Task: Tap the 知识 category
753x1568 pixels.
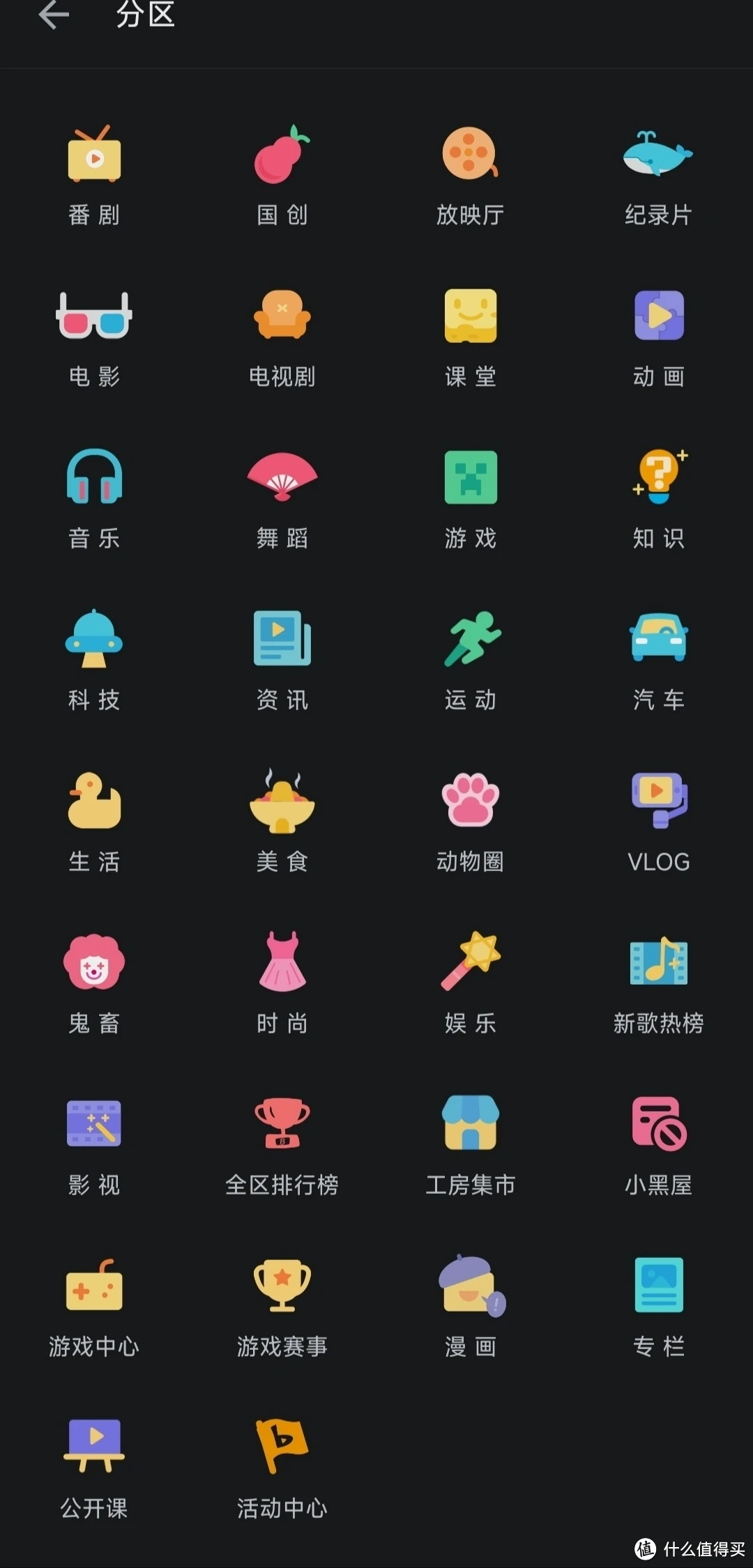Action: [x=659, y=500]
